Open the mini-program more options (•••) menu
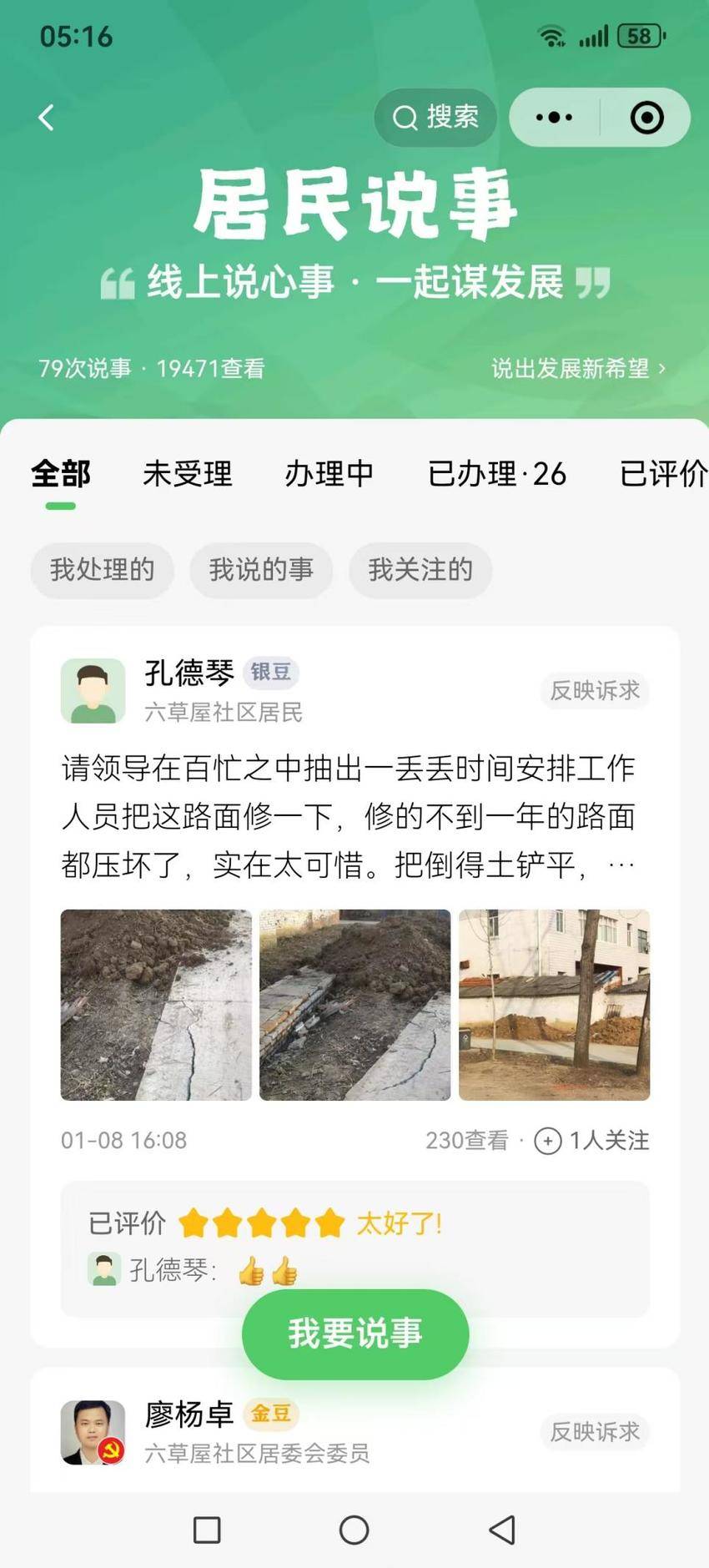Image resolution: width=709 pixels, height=1568 pixels. tap(553, 118)
